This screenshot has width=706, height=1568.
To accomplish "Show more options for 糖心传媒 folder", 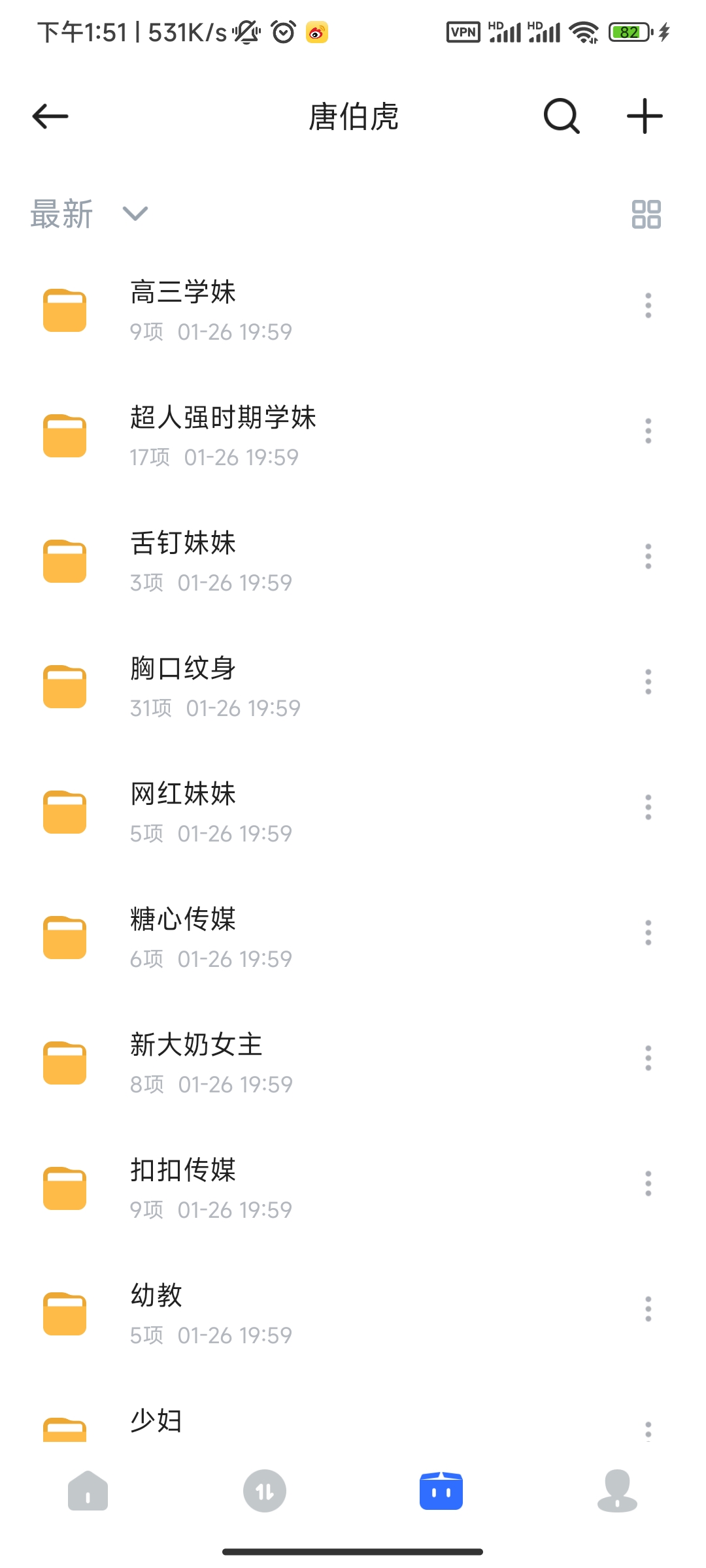I will click(648, 932).
